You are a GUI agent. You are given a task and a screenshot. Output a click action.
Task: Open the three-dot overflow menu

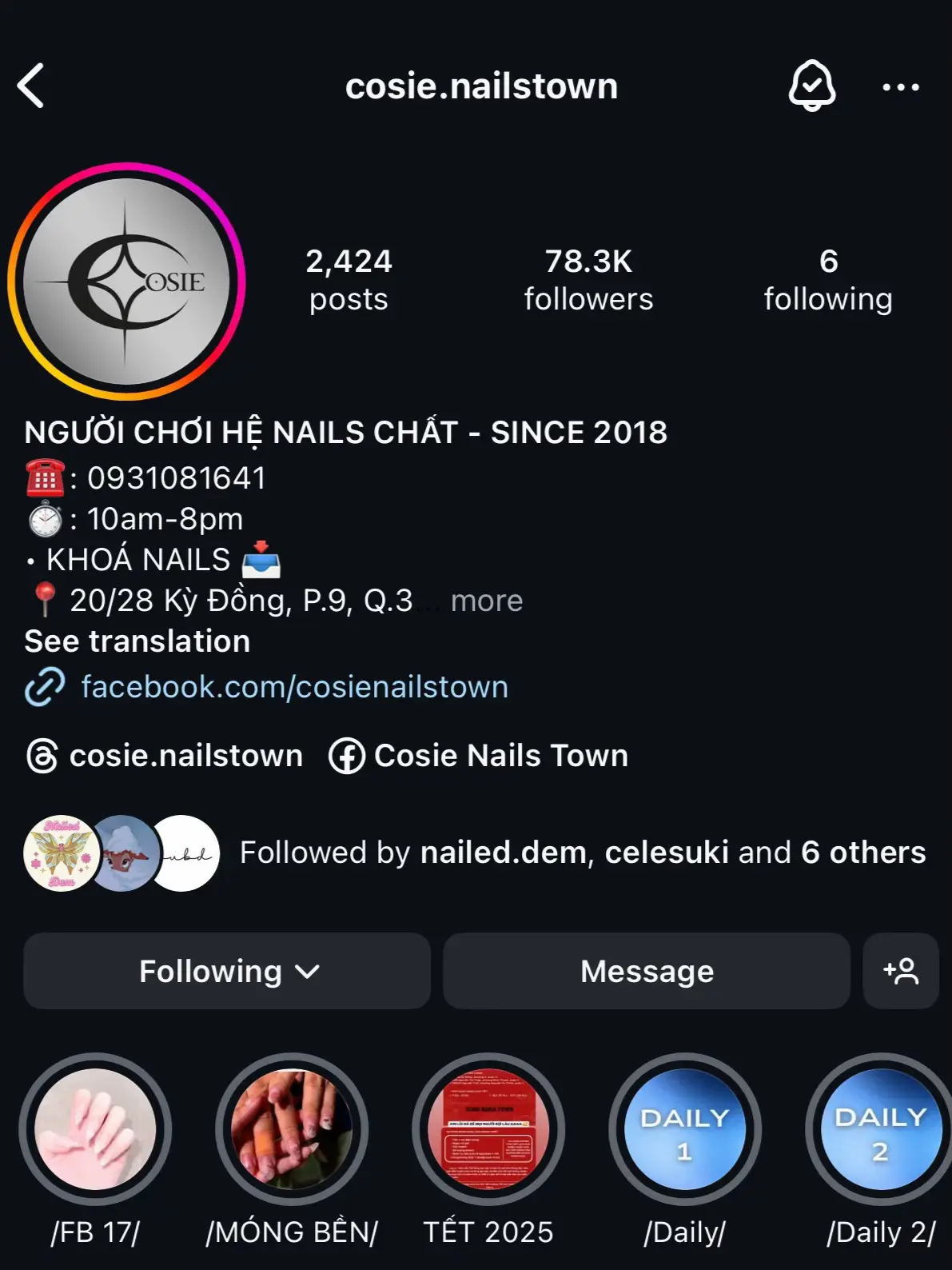pos(900,86)
